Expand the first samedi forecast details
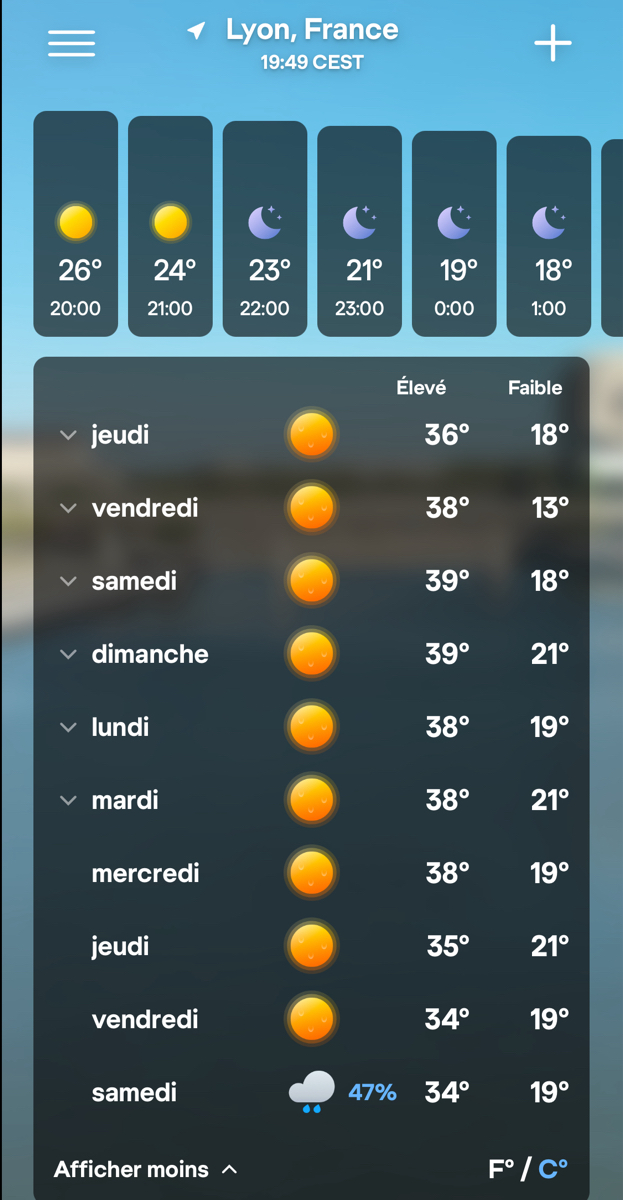Screen dimensions: 623x1200 coord(68,581)
